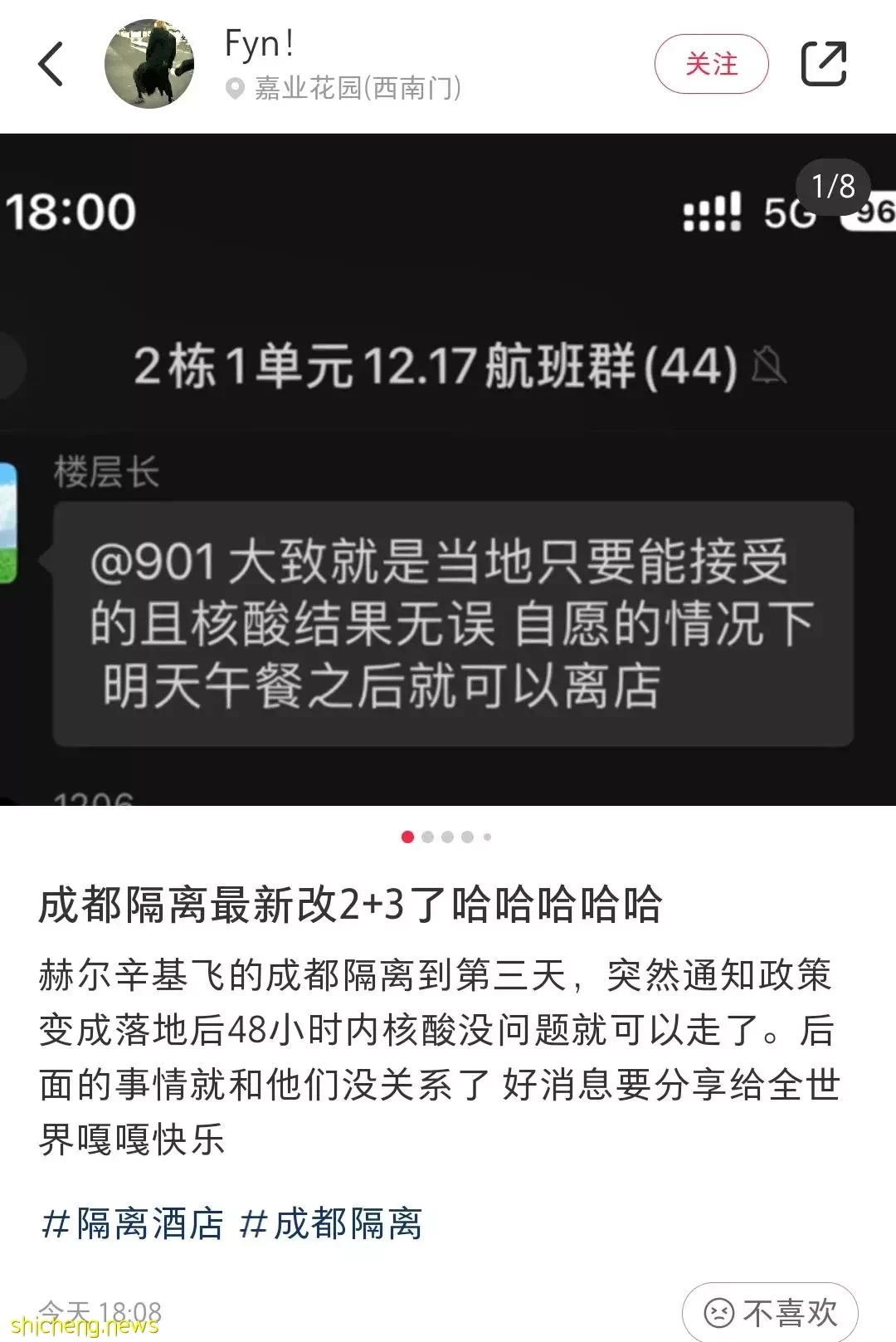Mark the post as 不喜欢
This screenshot has width=896, height=1342.
pyautogui.click(x=770, y=1312)
